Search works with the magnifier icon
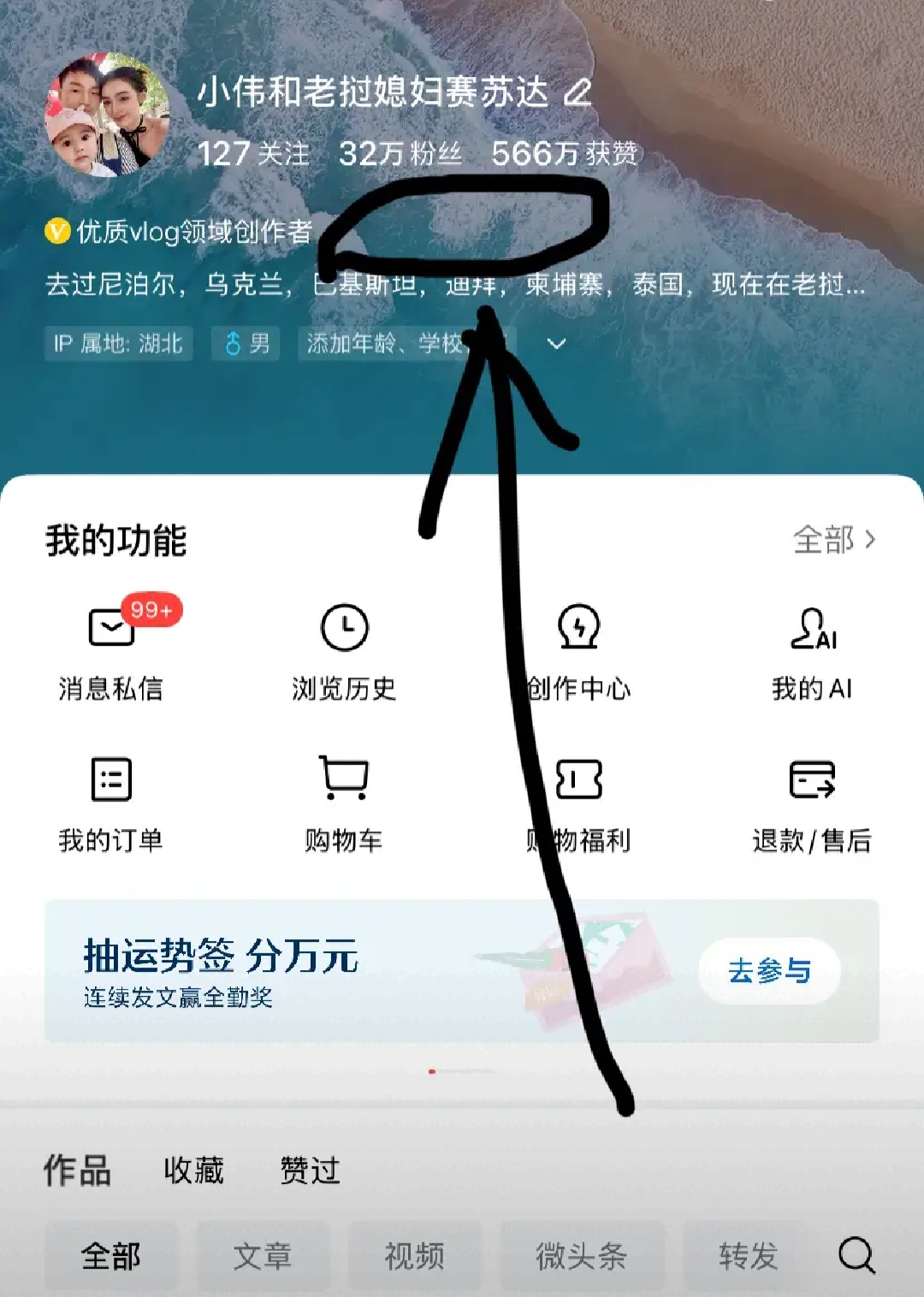The width and height of the screenshot is (924, 1297). 856,1256
